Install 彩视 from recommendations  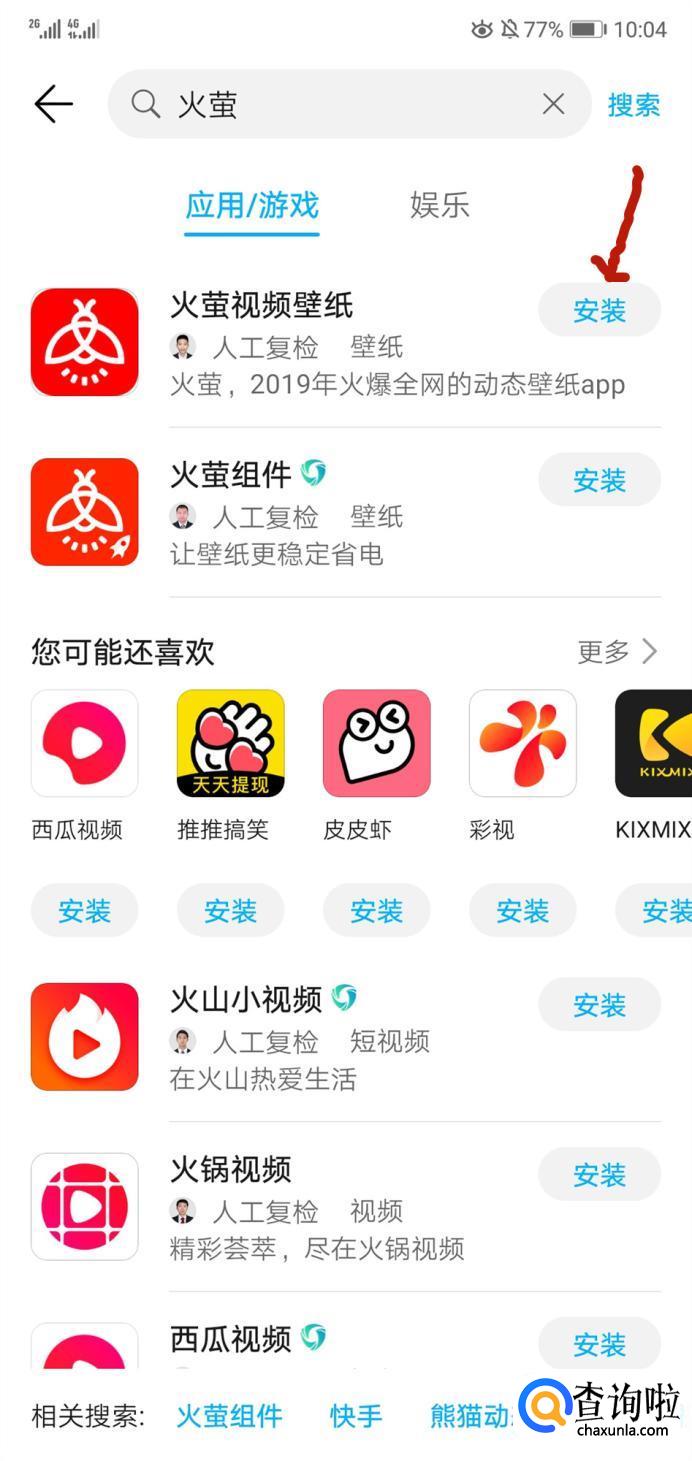click(x=523, y=910)
